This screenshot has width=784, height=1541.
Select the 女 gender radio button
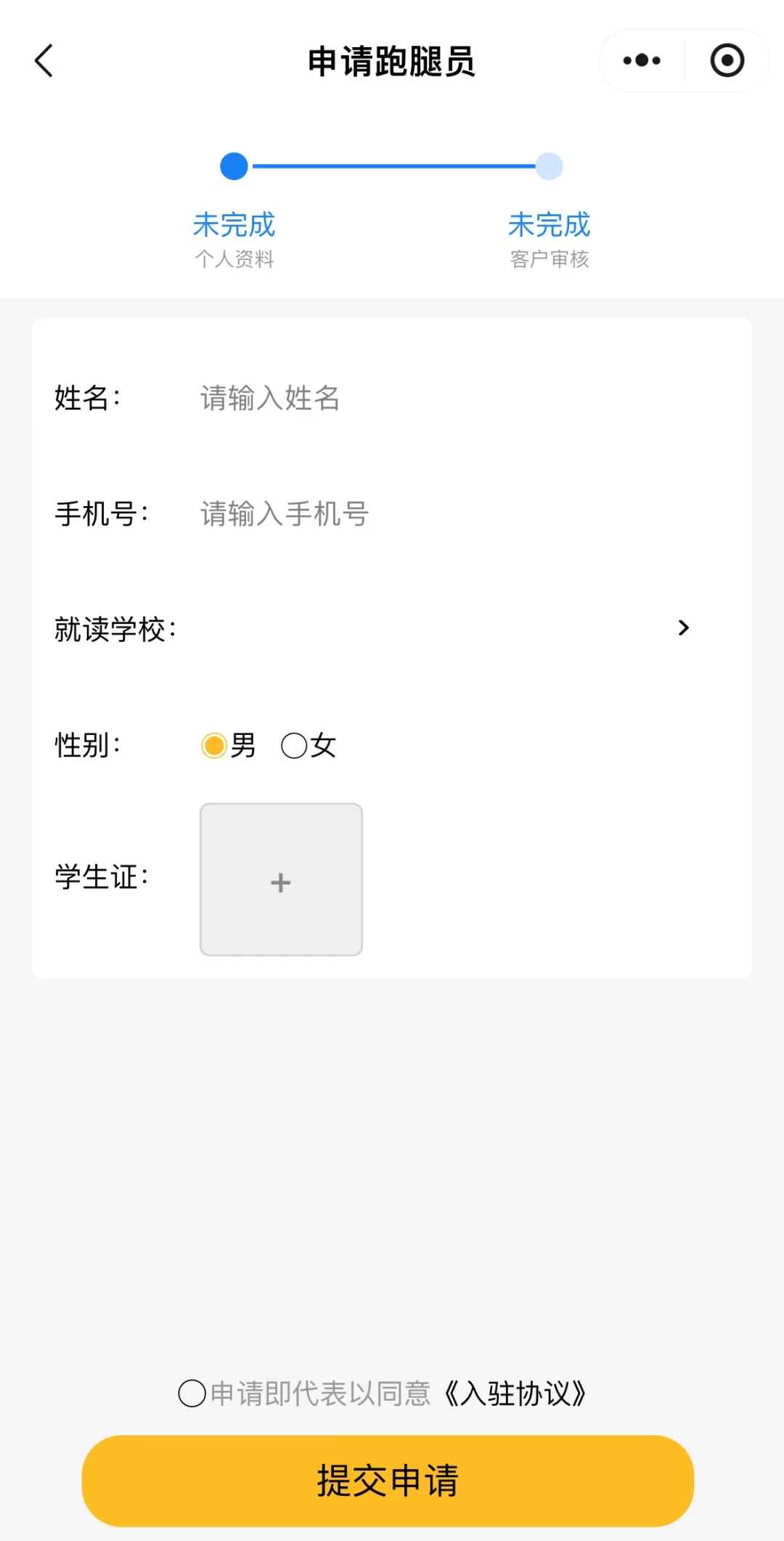point(294,745)
